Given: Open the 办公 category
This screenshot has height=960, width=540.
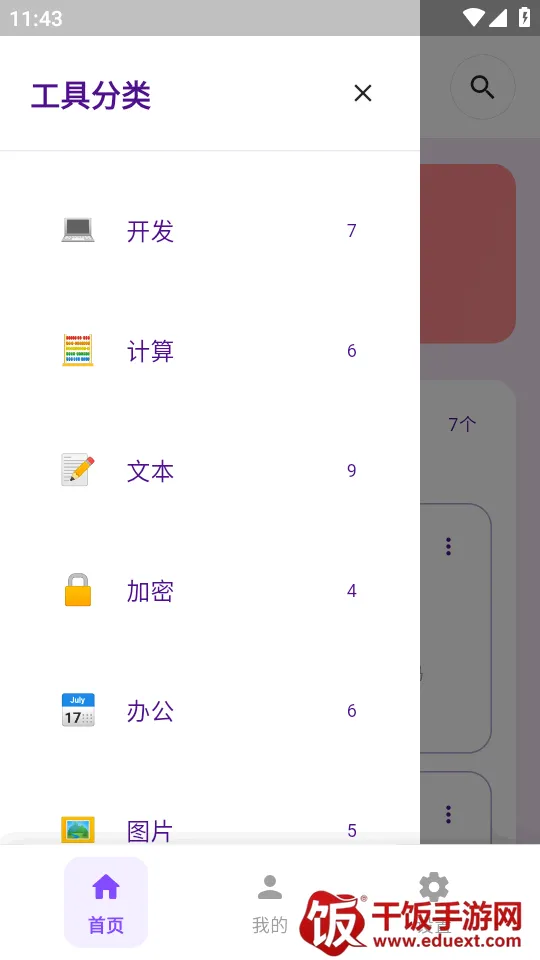Looking at the screenshot, I should (x=210, y=711).
